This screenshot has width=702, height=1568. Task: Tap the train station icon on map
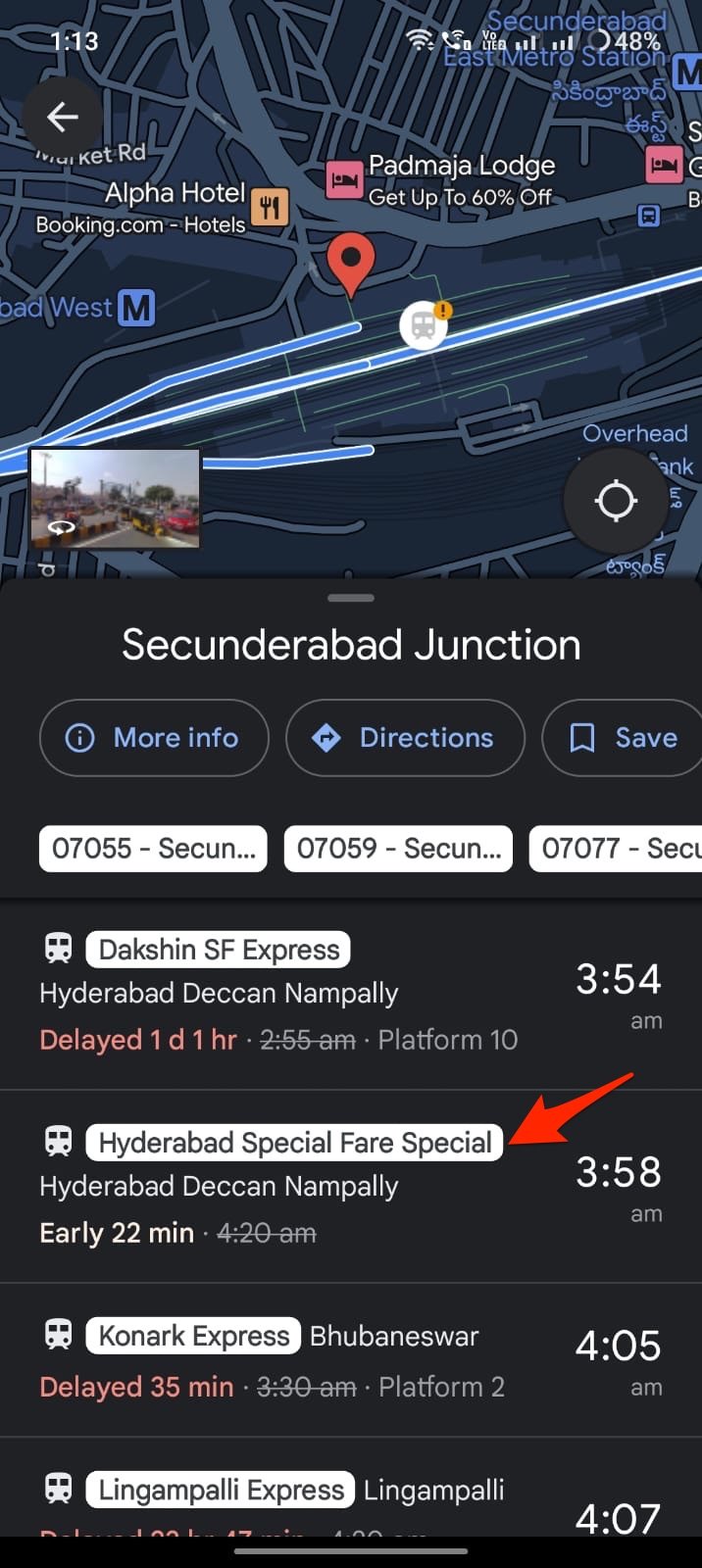(x=424, y=325)
